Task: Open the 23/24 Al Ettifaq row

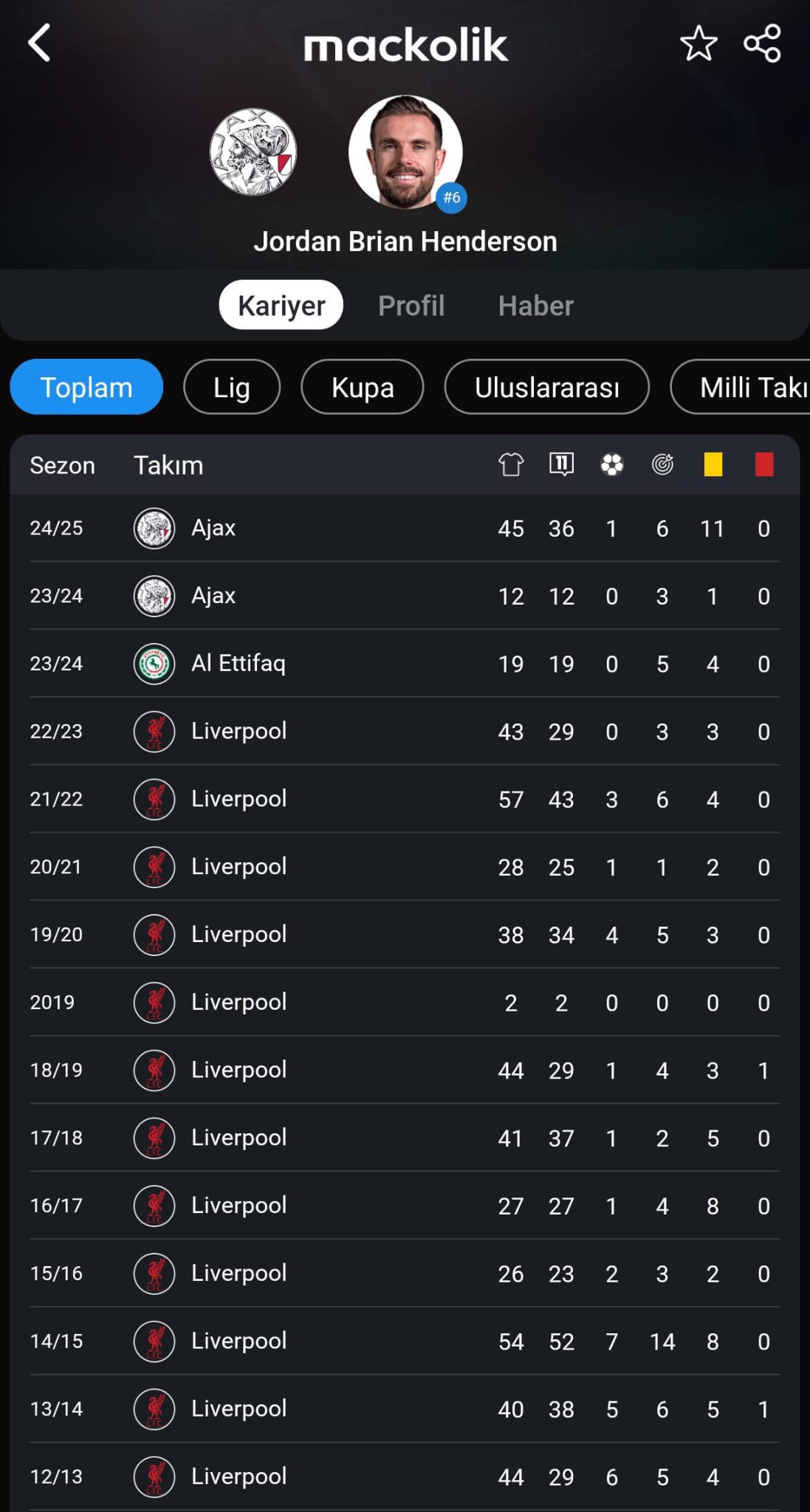Action: pos(405,664)
